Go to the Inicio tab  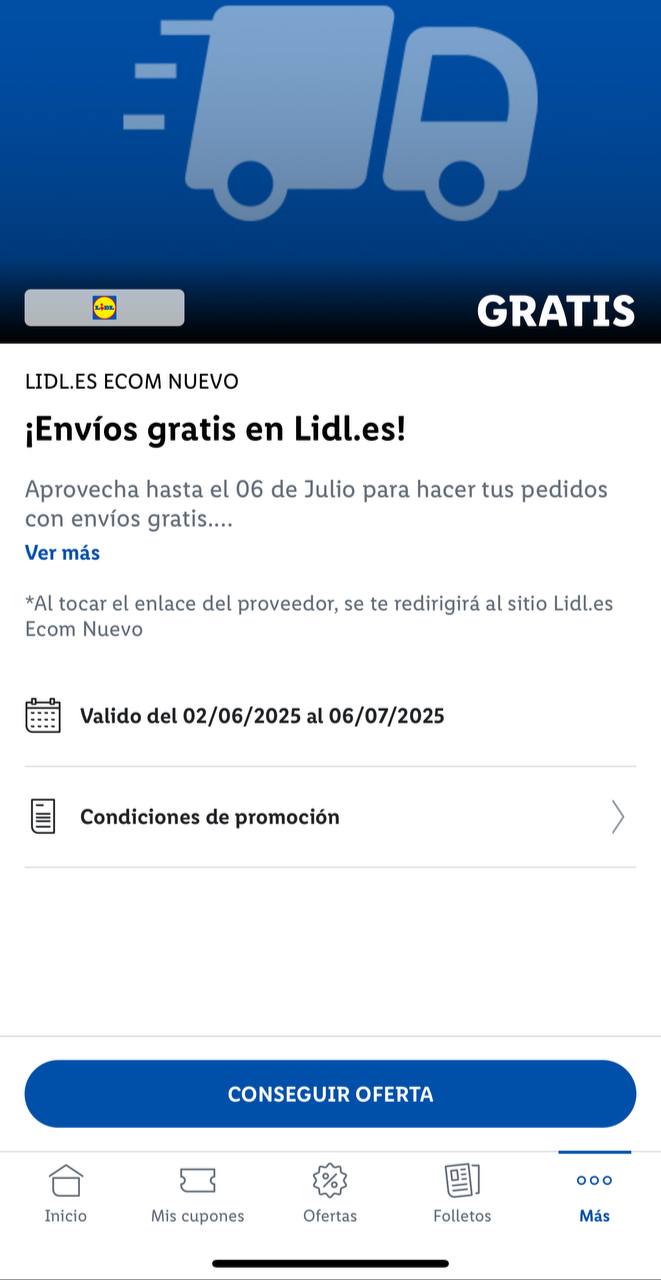66,1195
